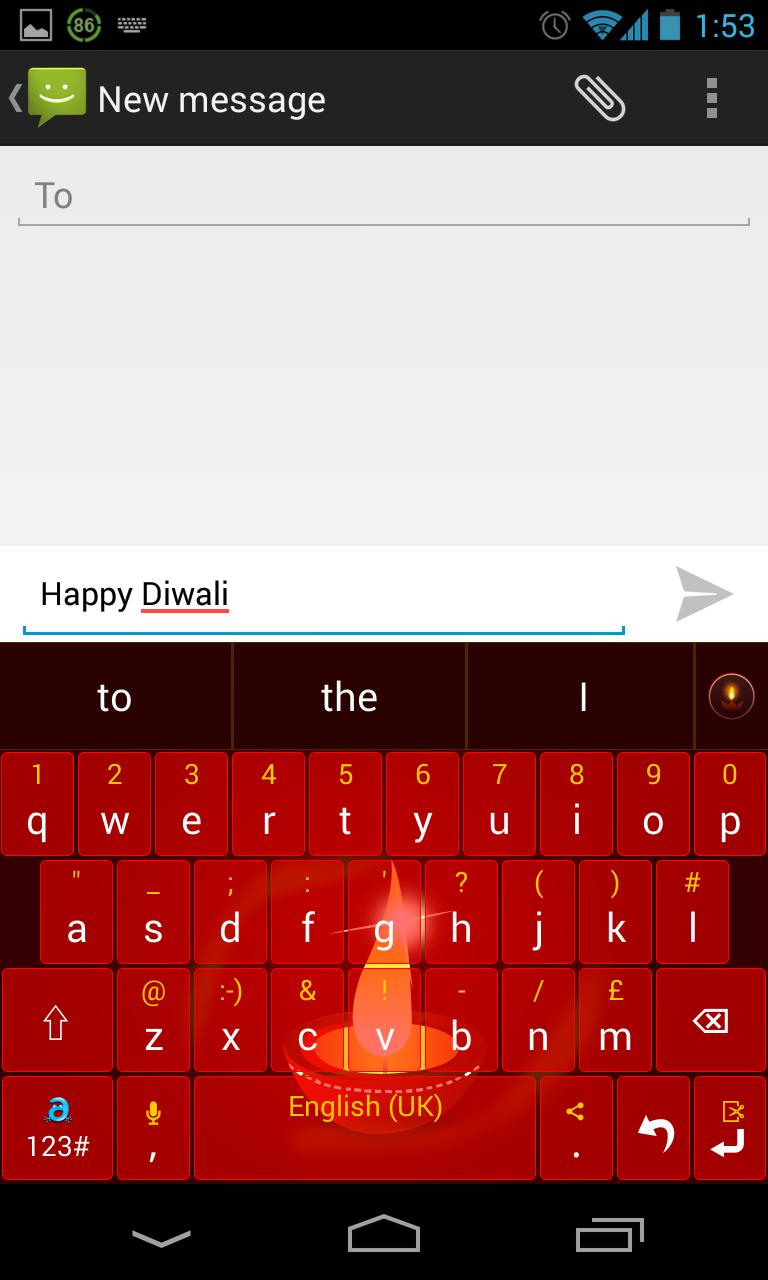The width and height of the screenshot is (768, 1280).
Task: Hide the keyboard with the navigation back button
Action: (161, 1238)
